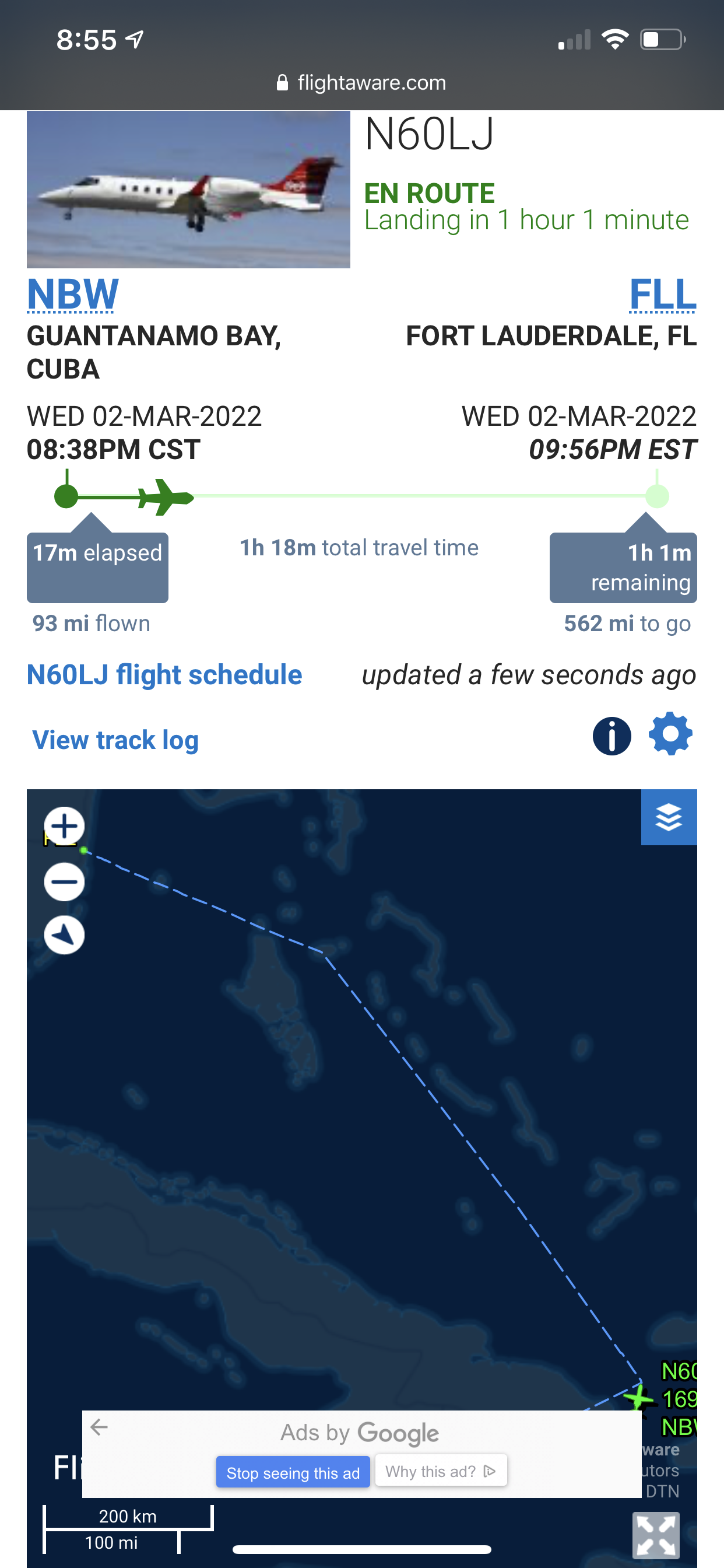The width and height of the screenshot is (724, 1568).
Task: Open the NBW airport link
Action: [73, 294]
